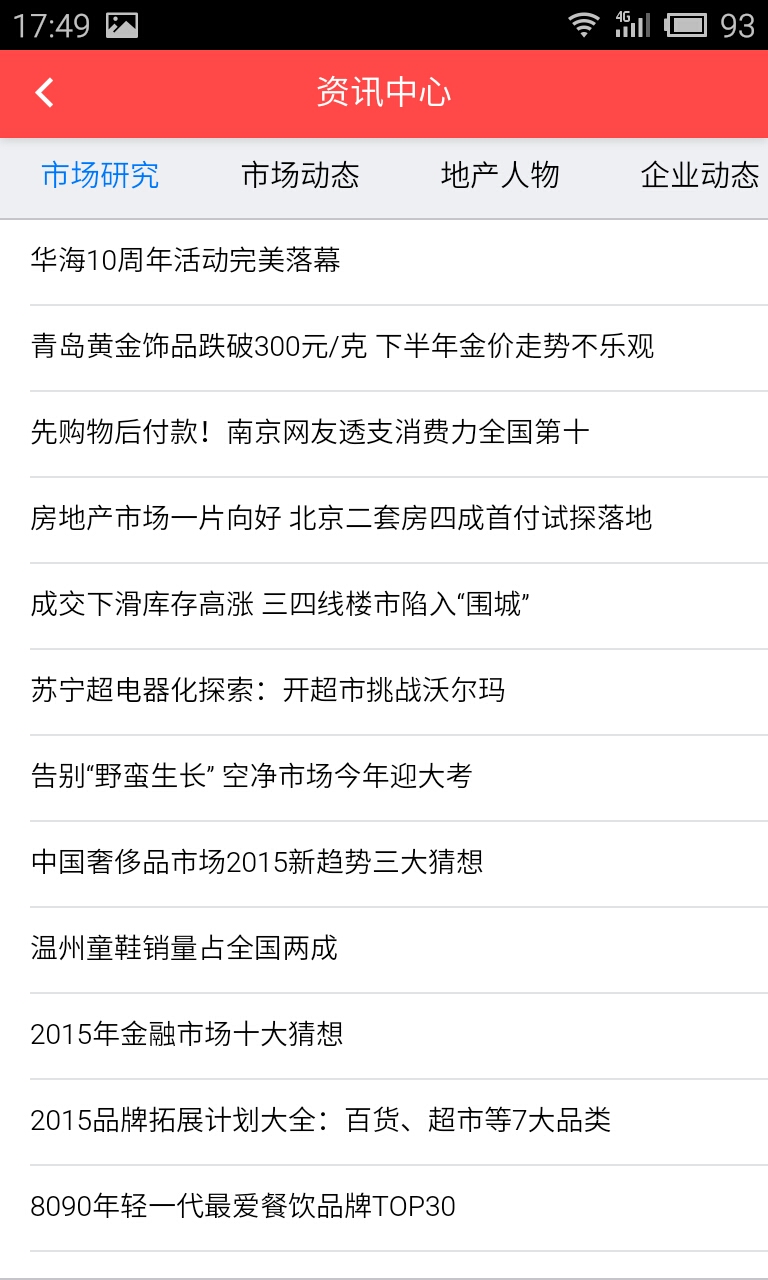The width and height of the screenshot is (768, 1280).
Task: Read the 青岛黄金饰品跌破300元/克 article
Action: (x=384, y=348)
